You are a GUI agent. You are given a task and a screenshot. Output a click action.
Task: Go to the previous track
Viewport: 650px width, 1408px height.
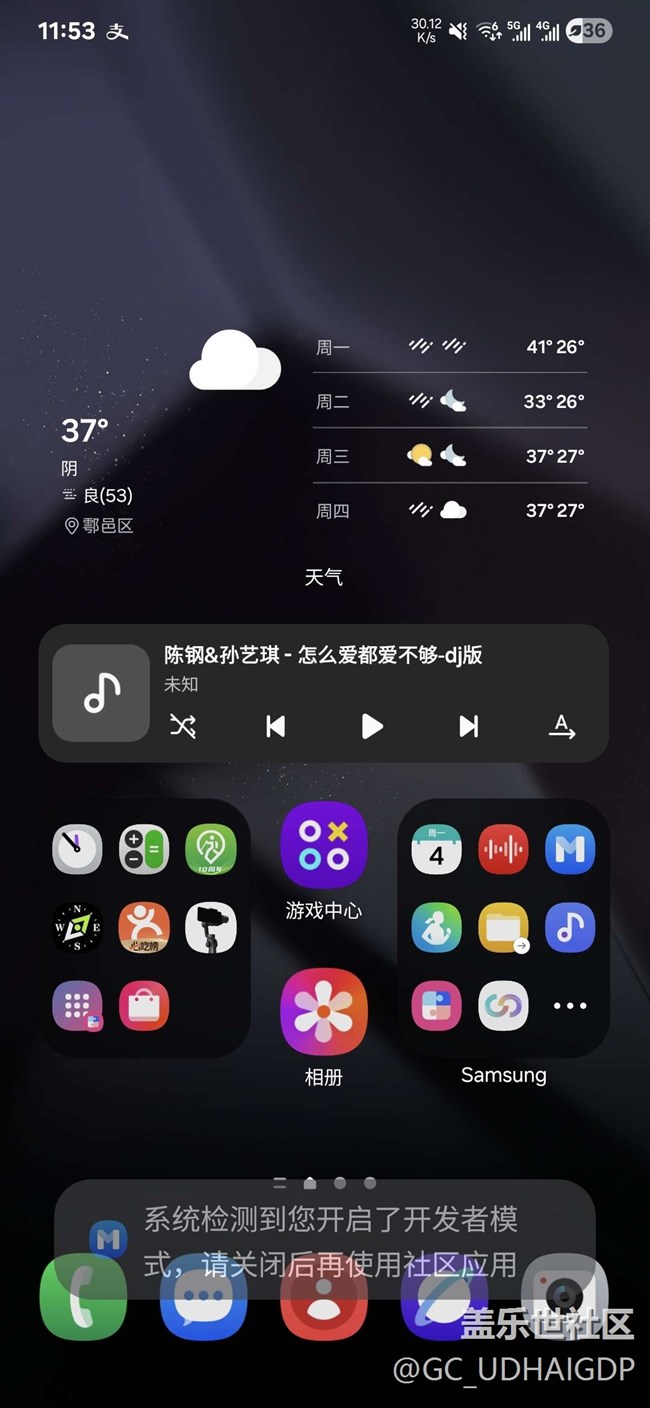[276, 726]
